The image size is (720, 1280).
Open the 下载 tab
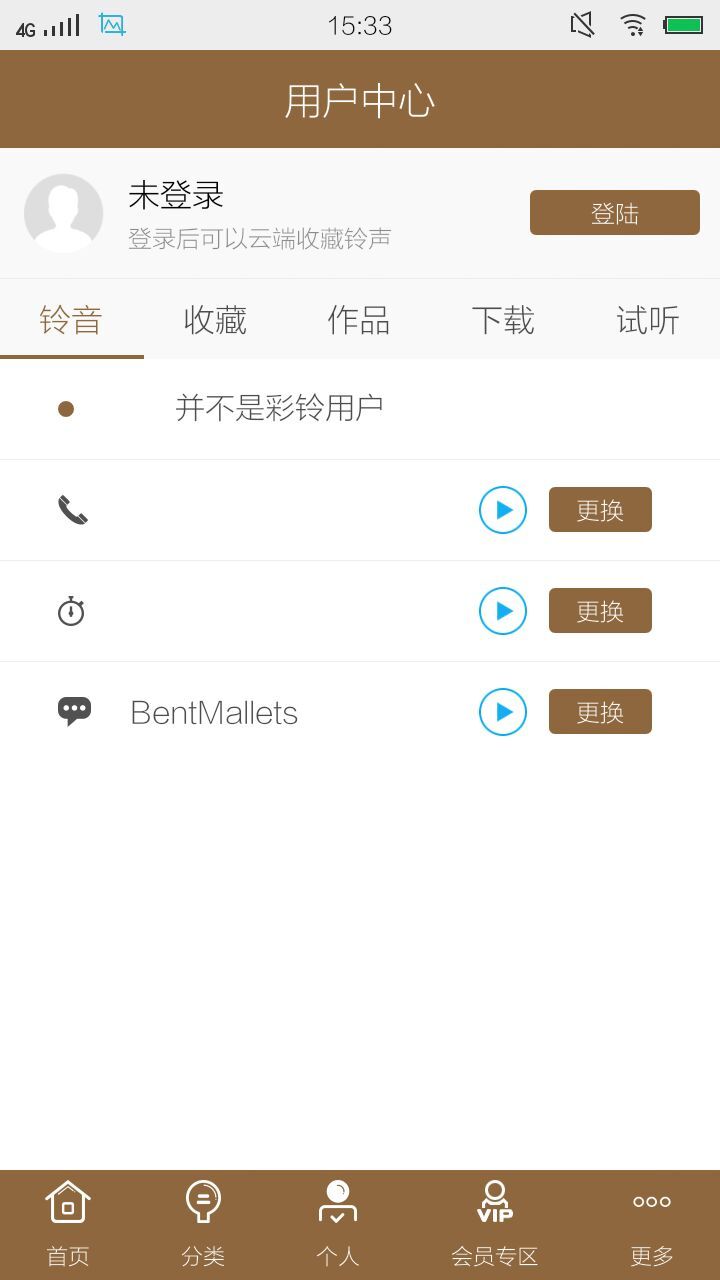pos(503,320)
